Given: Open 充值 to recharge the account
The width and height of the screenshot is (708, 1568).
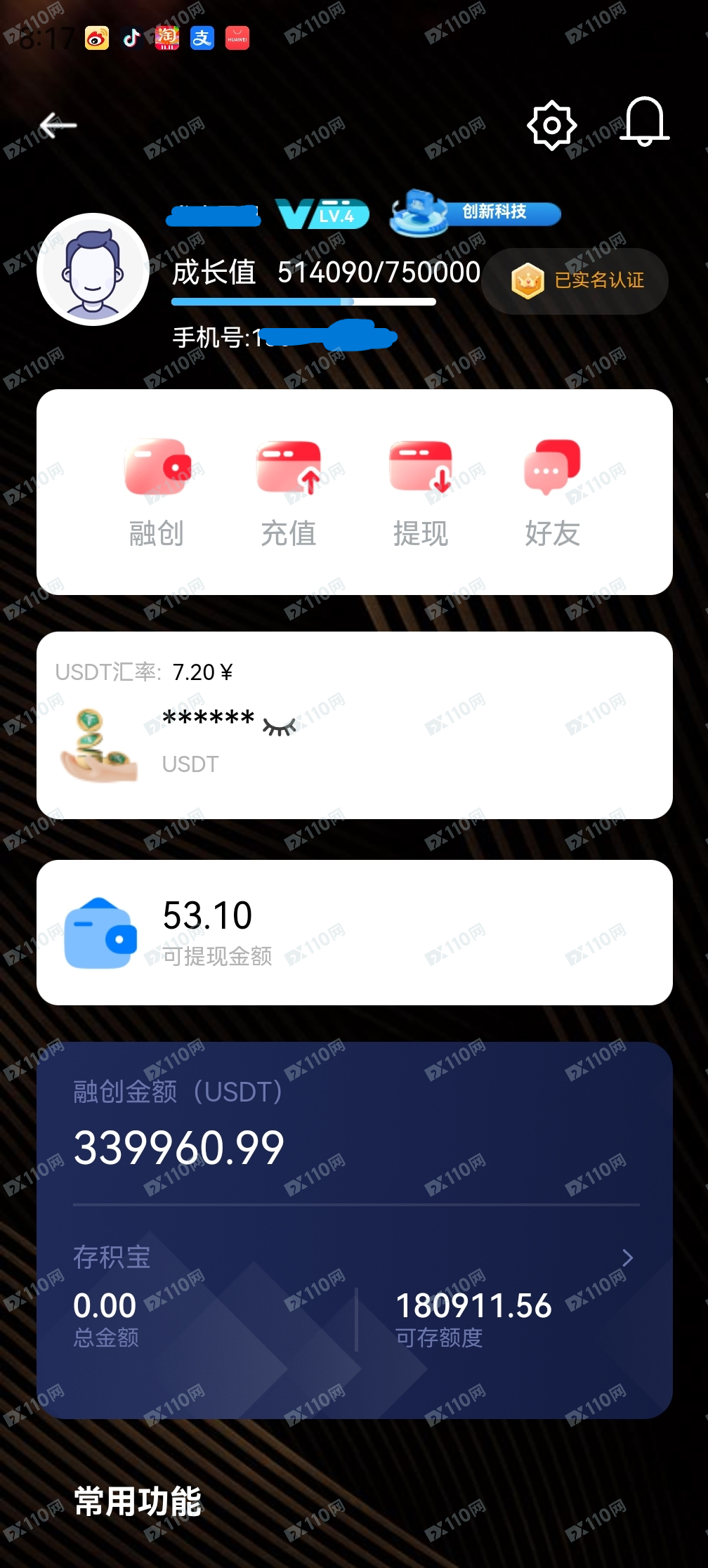Looking at the screenshot, I should click(289, 492).
